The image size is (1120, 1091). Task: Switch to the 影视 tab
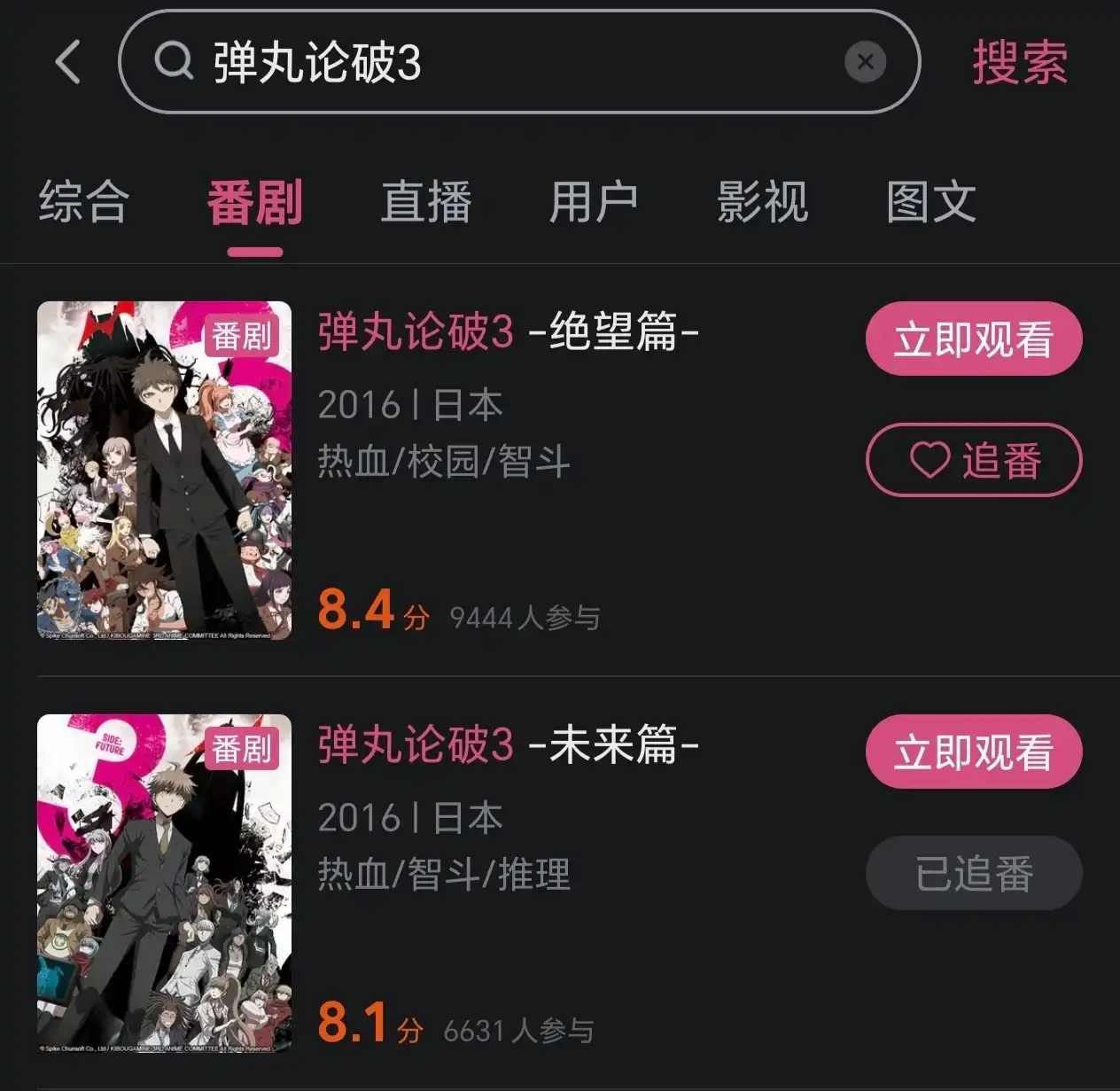[762, 202]
